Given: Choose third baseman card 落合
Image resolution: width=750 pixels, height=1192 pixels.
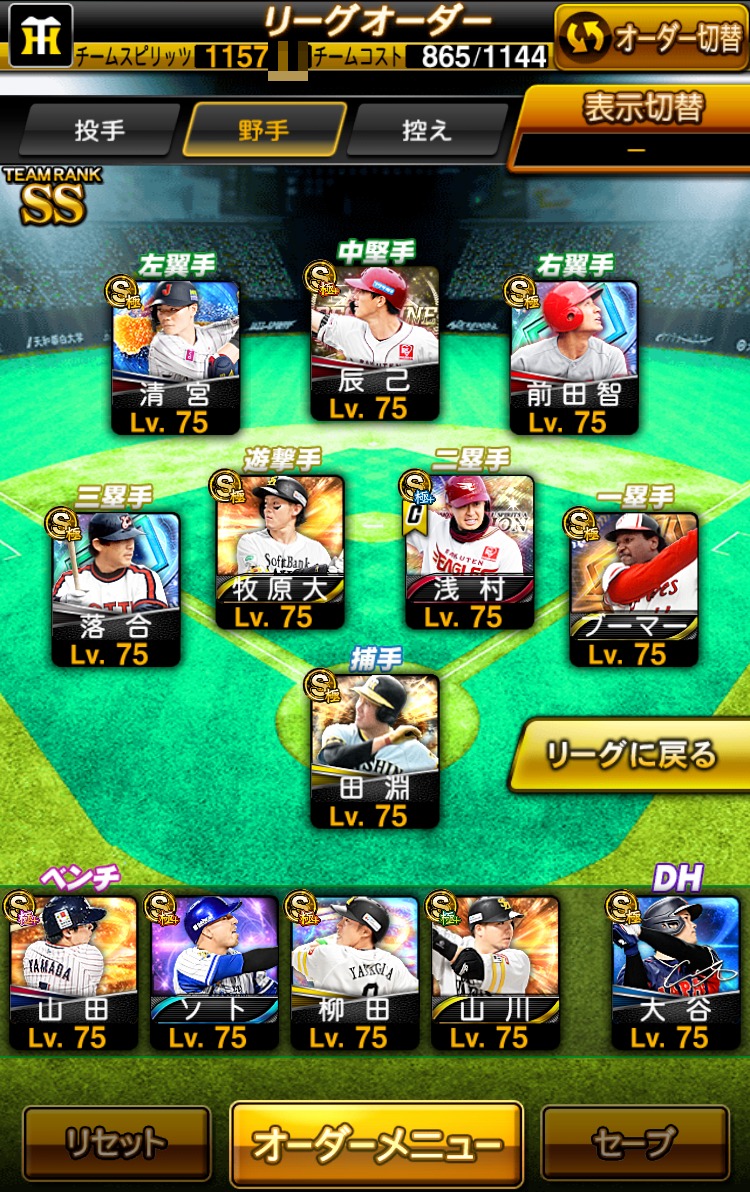Looking at the screenshot, I should point(116,588).
